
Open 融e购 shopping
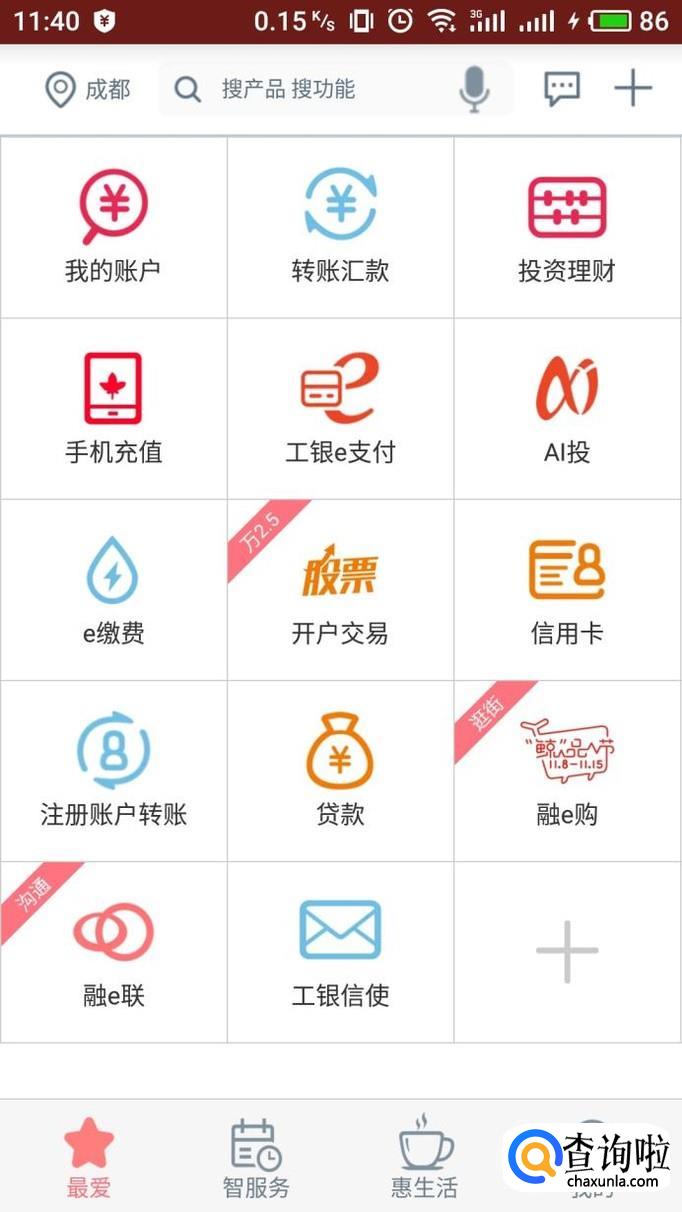coord(567,771)
